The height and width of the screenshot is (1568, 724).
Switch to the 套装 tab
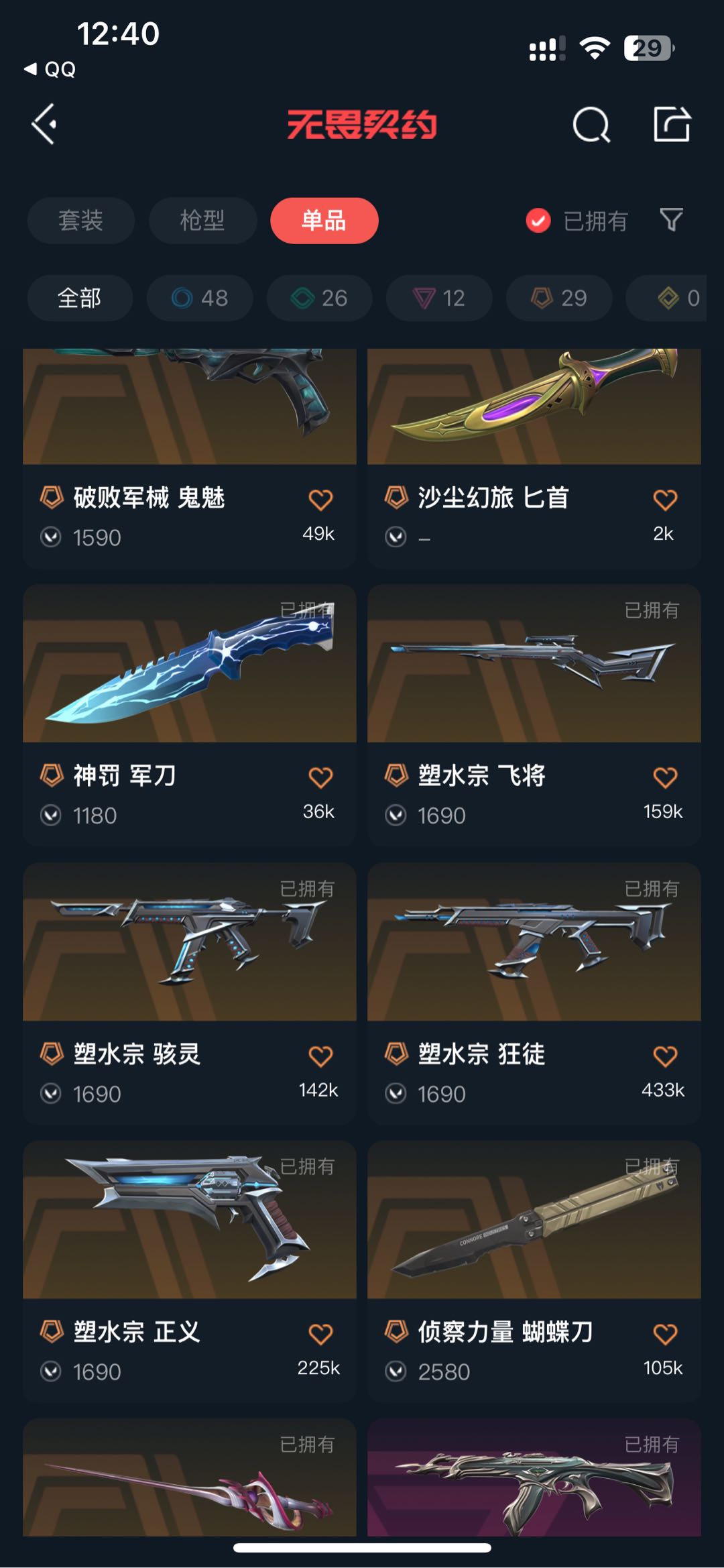click(x=80, y=221)
